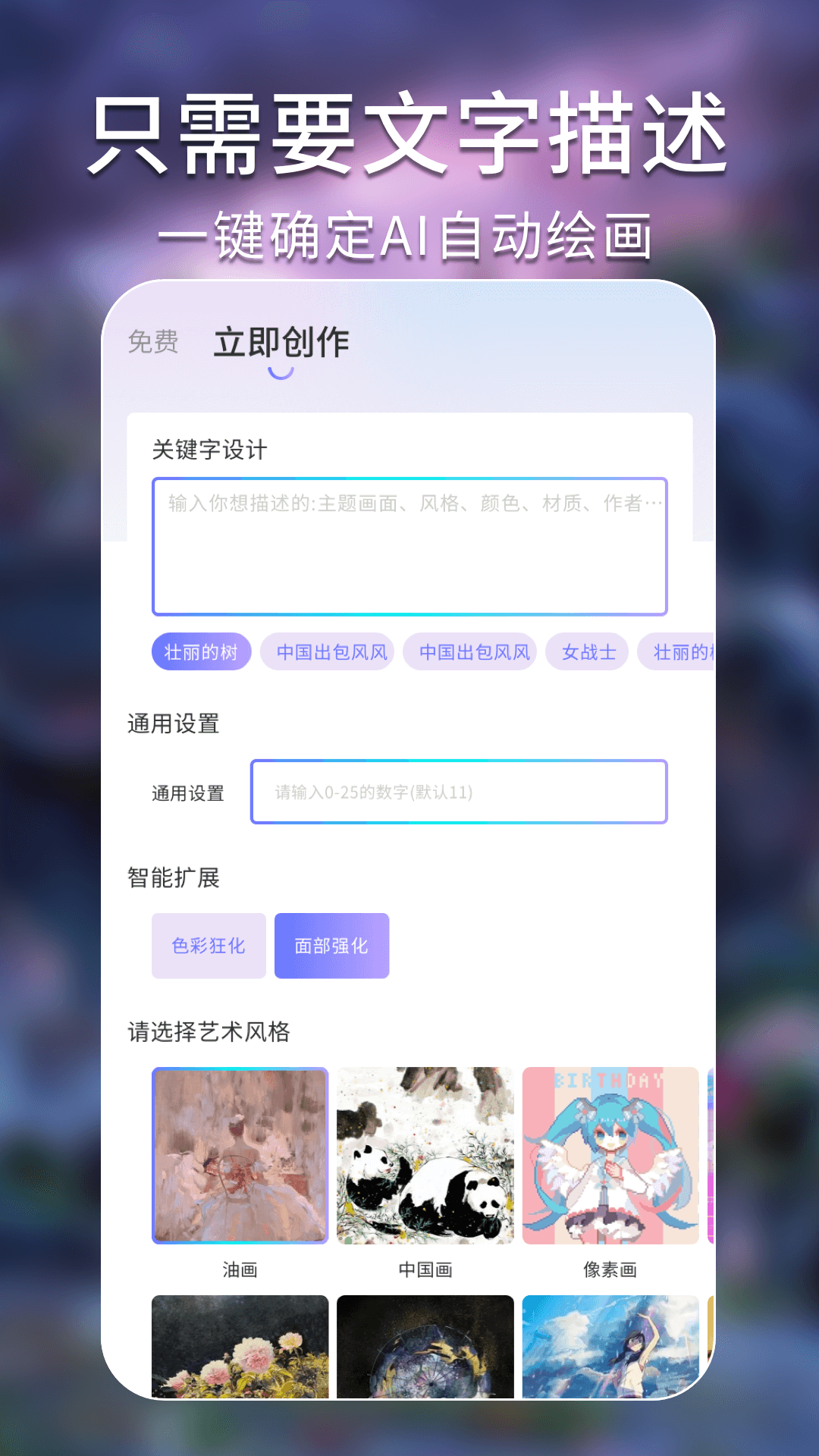Enable the 色彩狂化 smart expansion option
Image resolution: width=819 pixels, height=1456 pixels.
[x=209, y=946]
